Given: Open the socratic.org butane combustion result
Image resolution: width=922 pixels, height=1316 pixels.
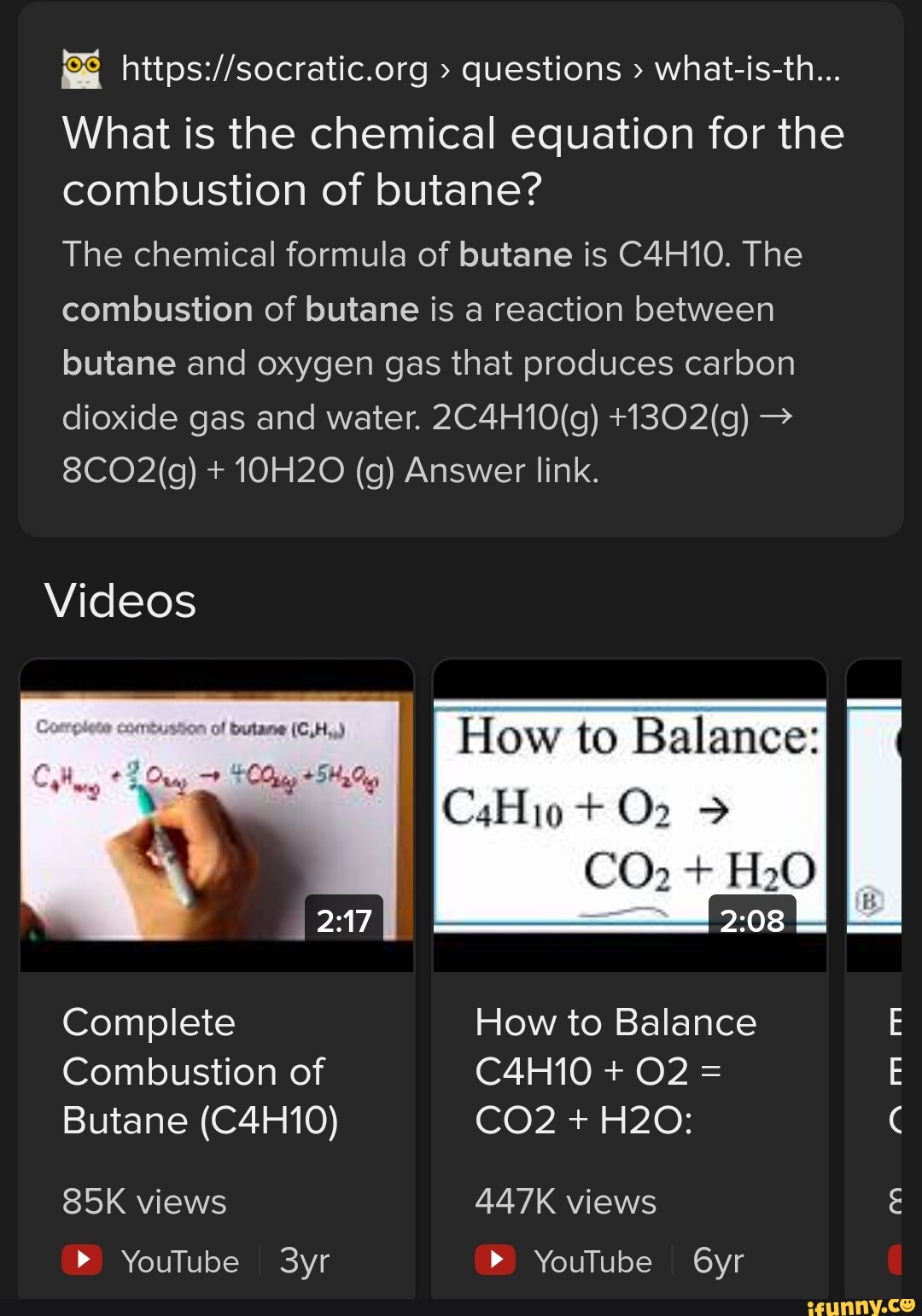Looking at the screenshot, I should click(x=452, y=160).
